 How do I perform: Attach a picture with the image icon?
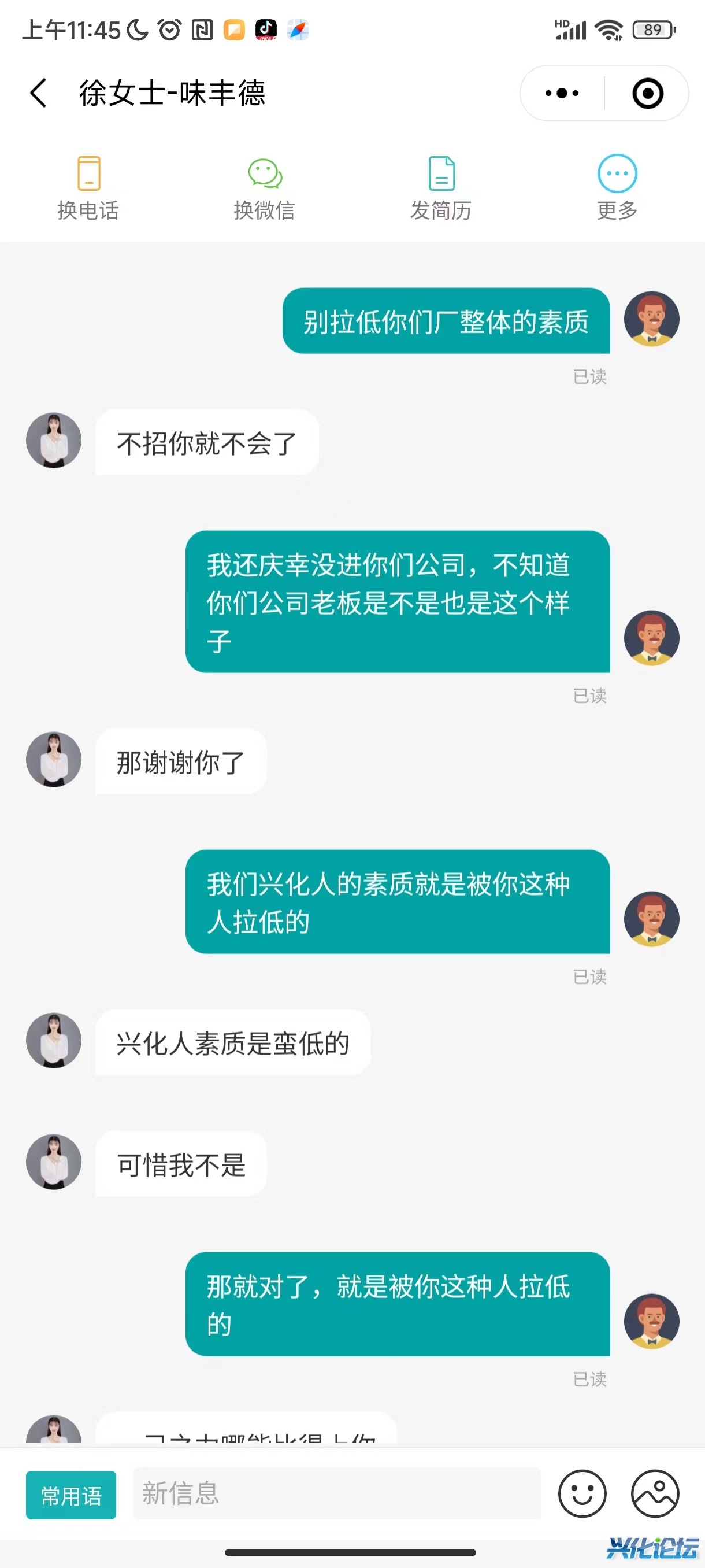click(655, 1494)
